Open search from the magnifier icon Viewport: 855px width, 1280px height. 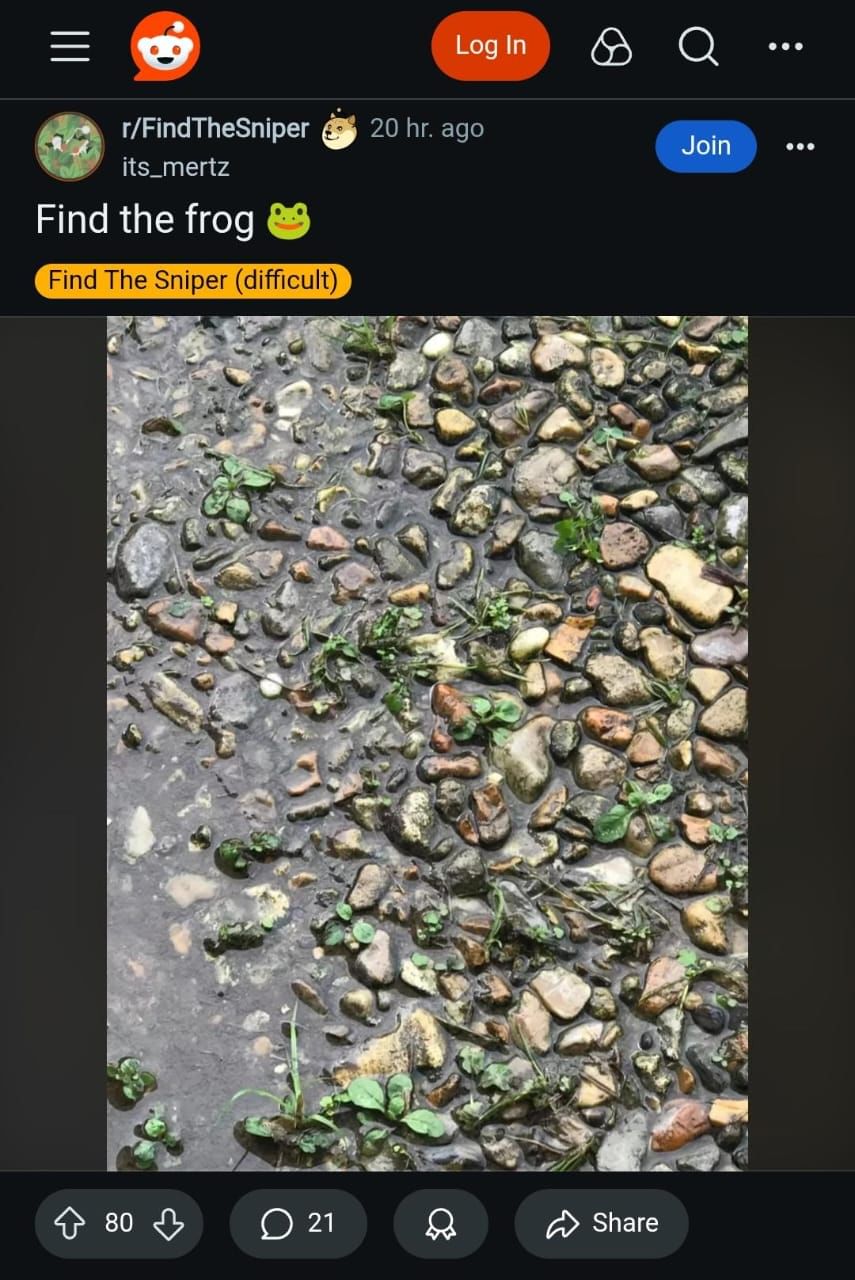point(698,46)
